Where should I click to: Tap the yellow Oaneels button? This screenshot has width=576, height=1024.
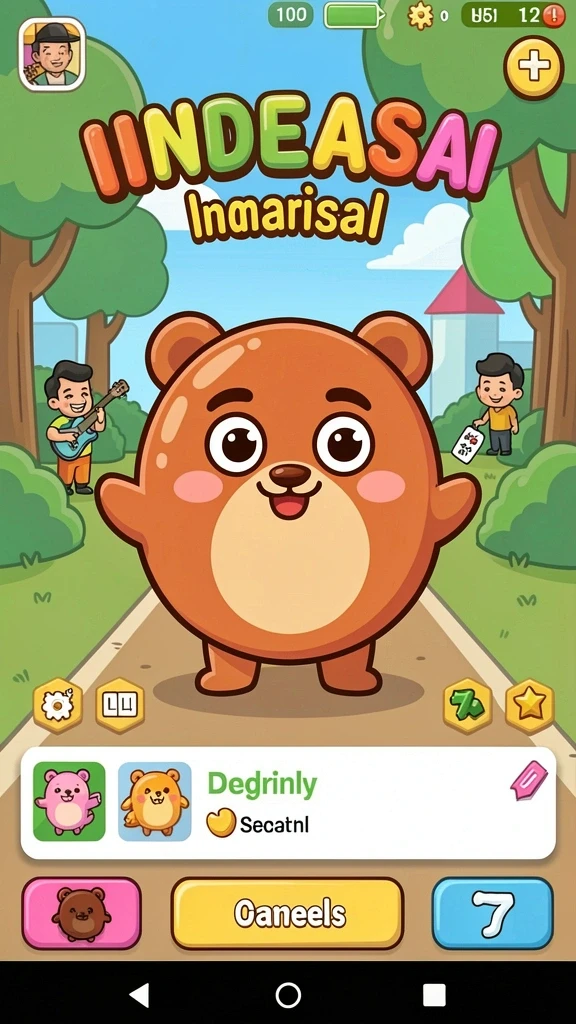tap(287, 913)
